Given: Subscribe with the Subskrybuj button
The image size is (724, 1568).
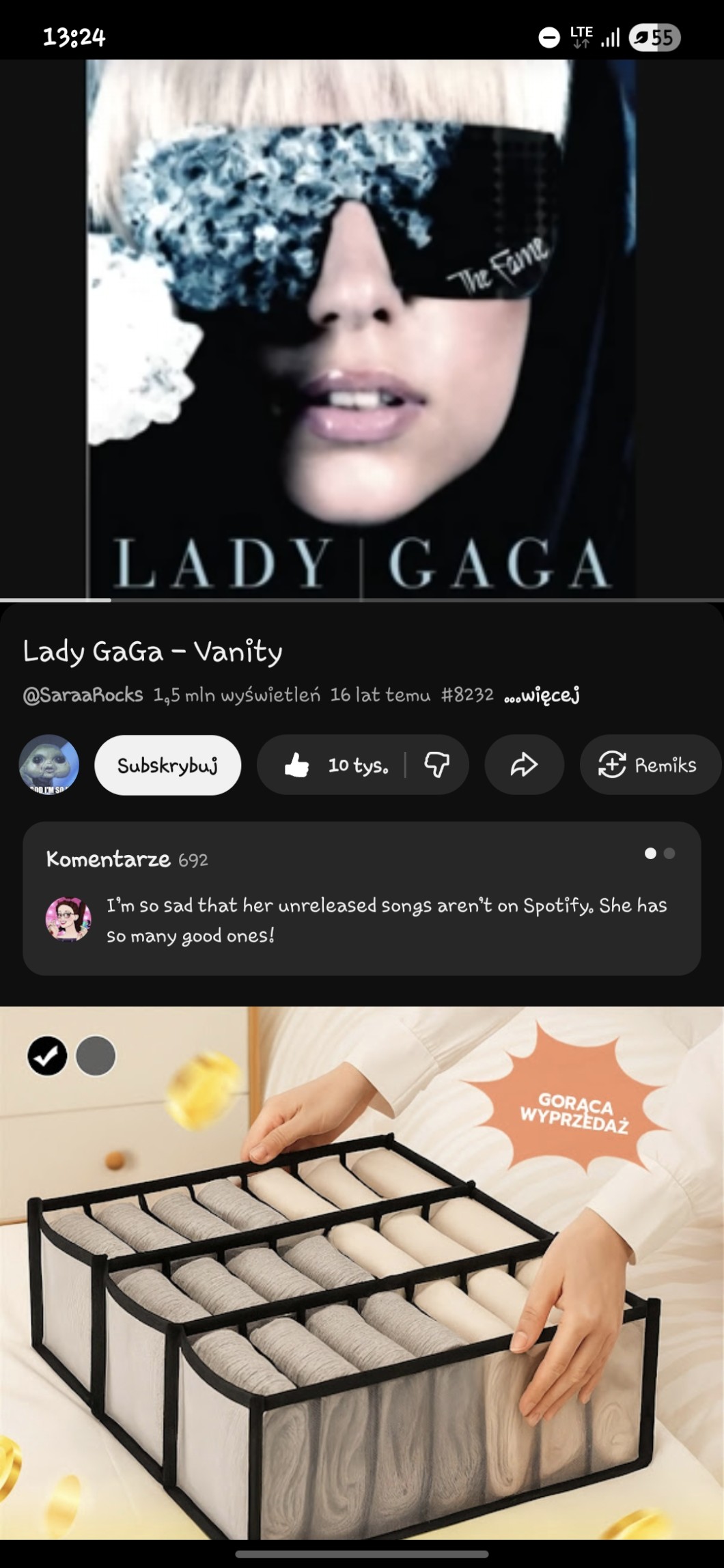Looking at the screenshot, I should point(167,765).
